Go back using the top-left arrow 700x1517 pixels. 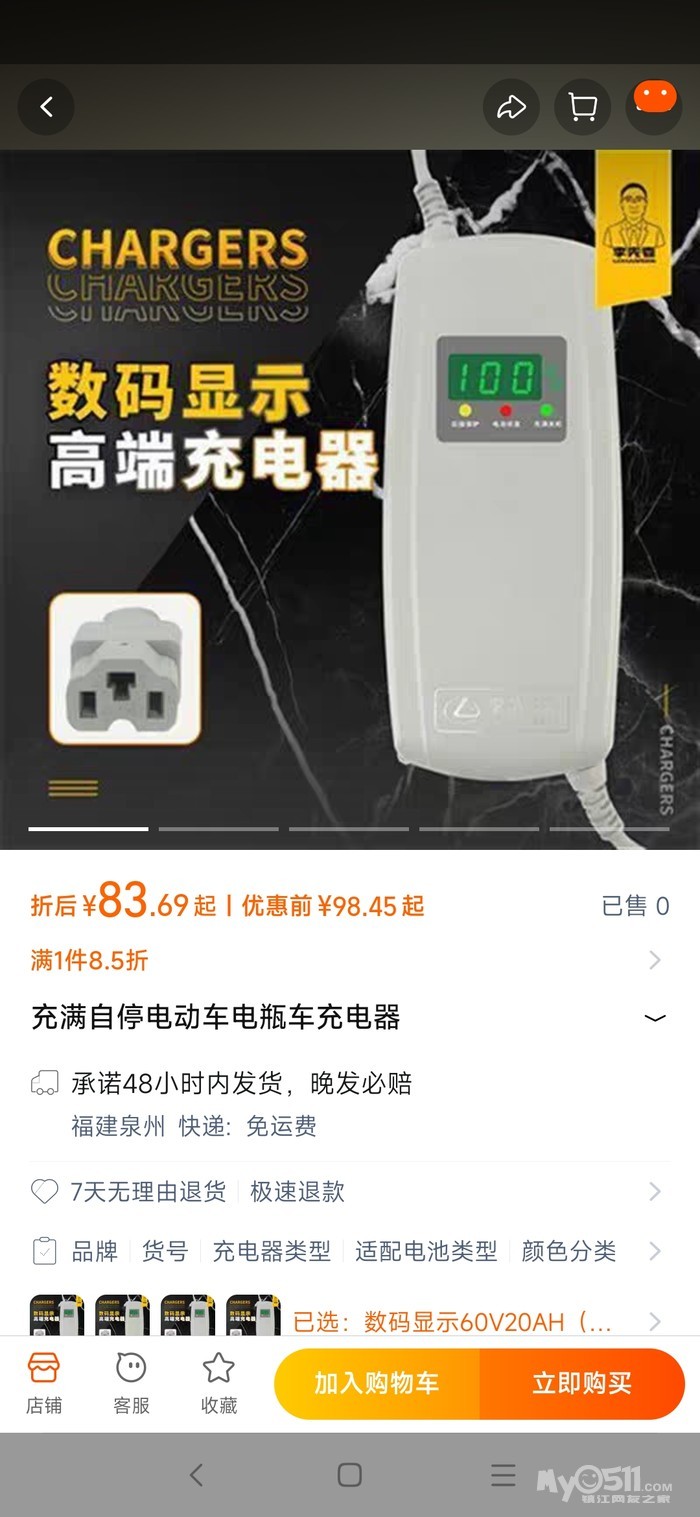point(46,107)
